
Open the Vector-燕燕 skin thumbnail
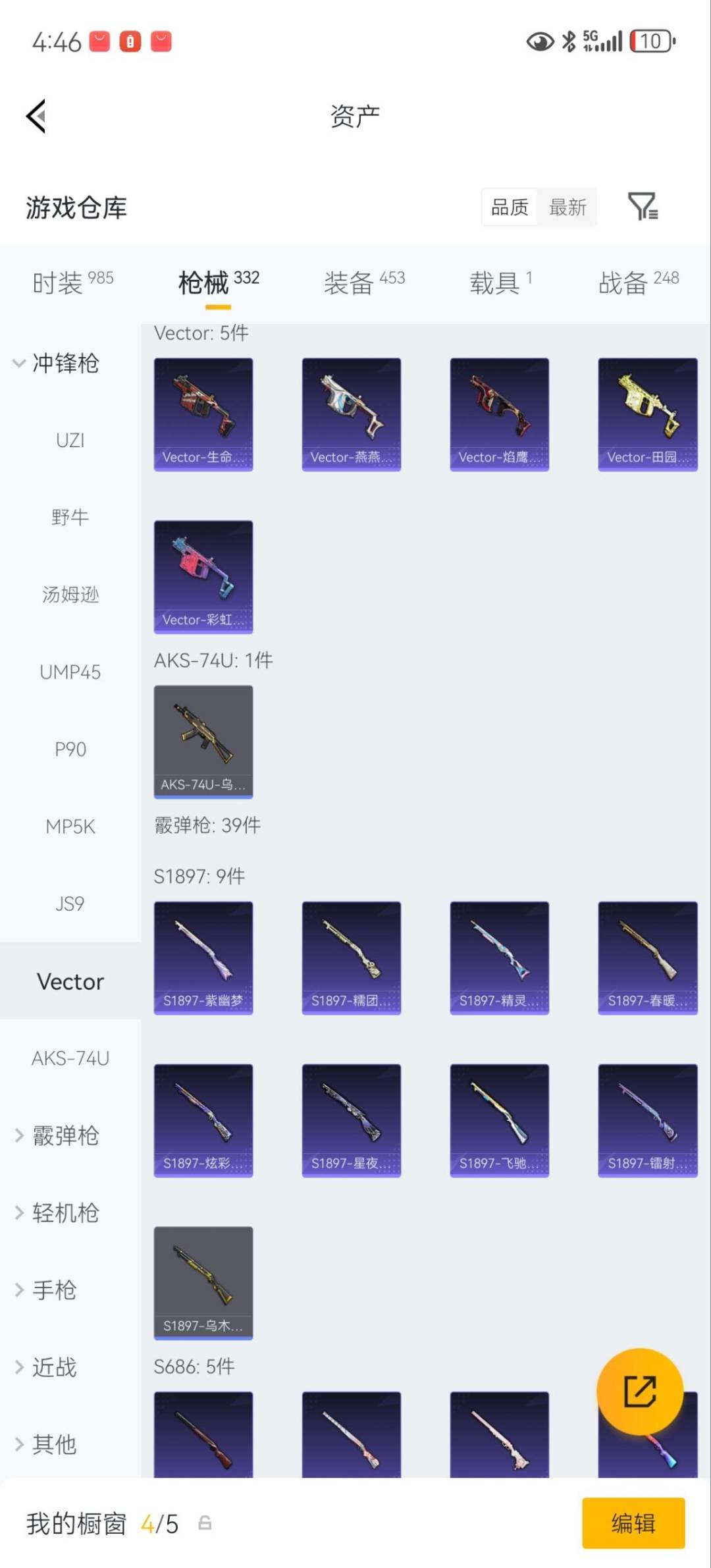pos(352,414)
